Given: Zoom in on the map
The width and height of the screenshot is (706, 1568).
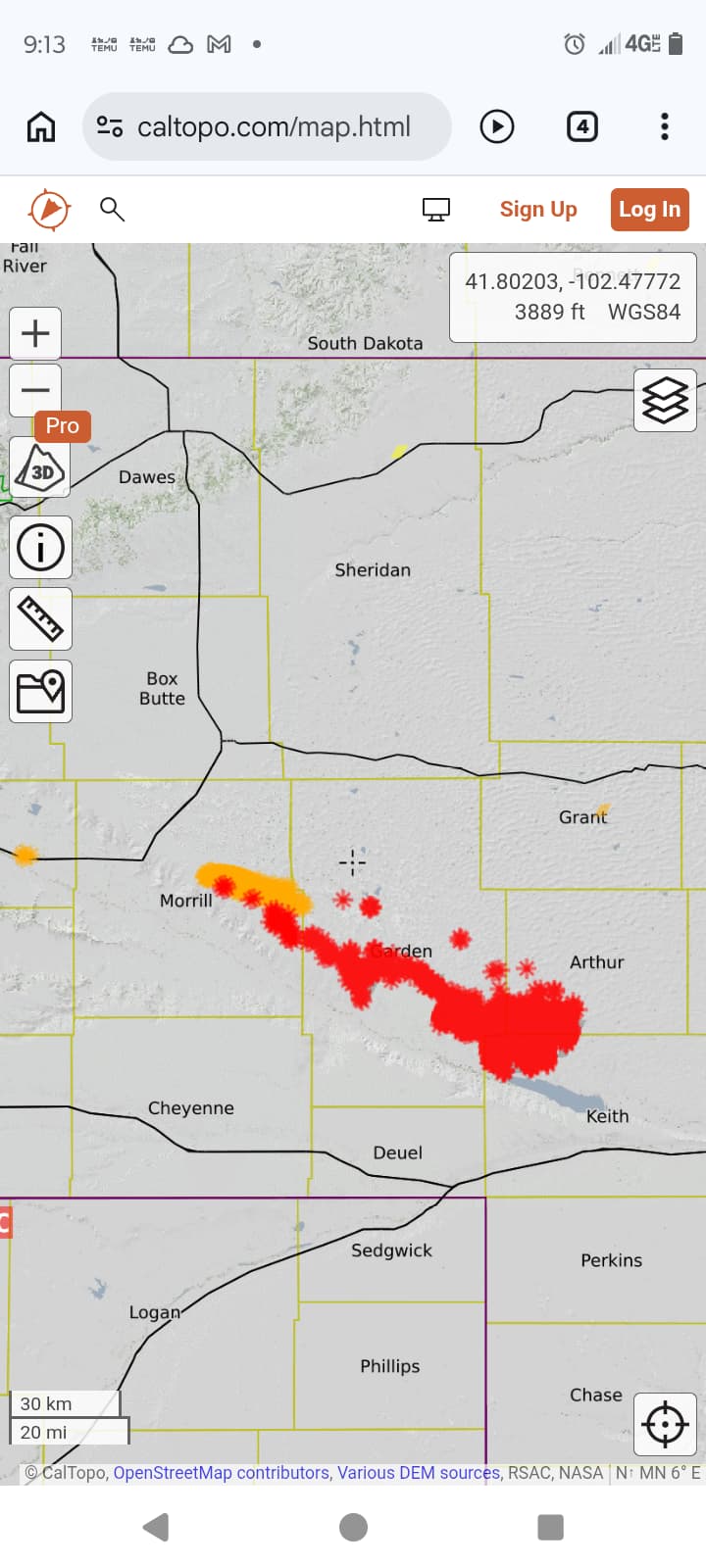Looking at the screenshot, I should [35, 333].
